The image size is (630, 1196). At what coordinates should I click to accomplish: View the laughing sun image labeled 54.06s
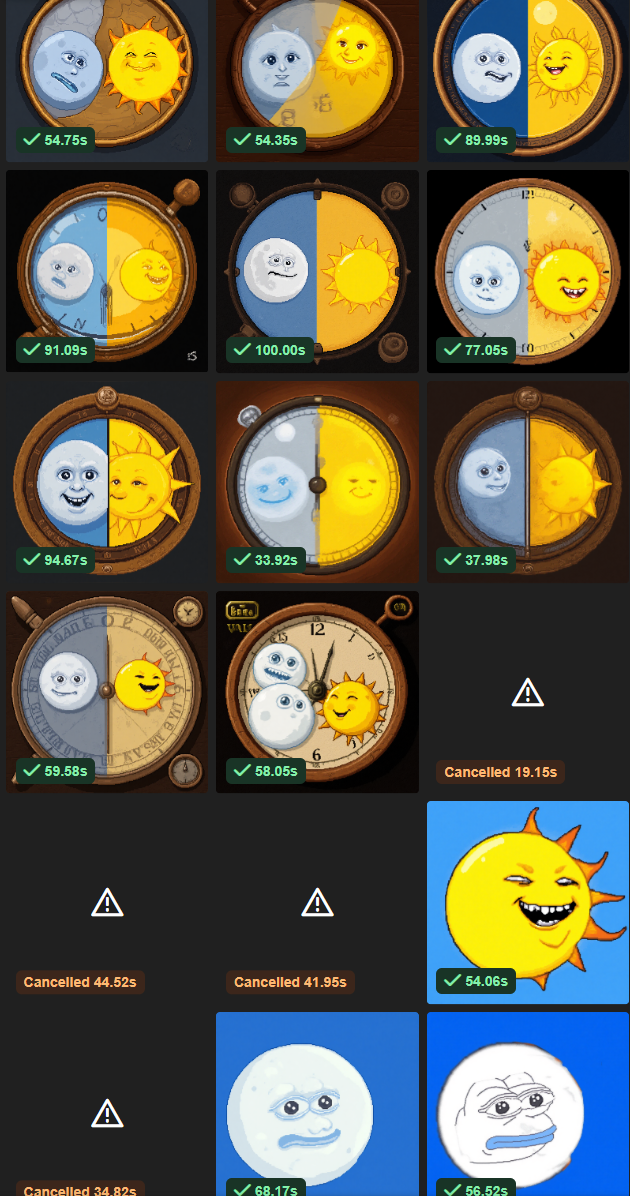528,902
